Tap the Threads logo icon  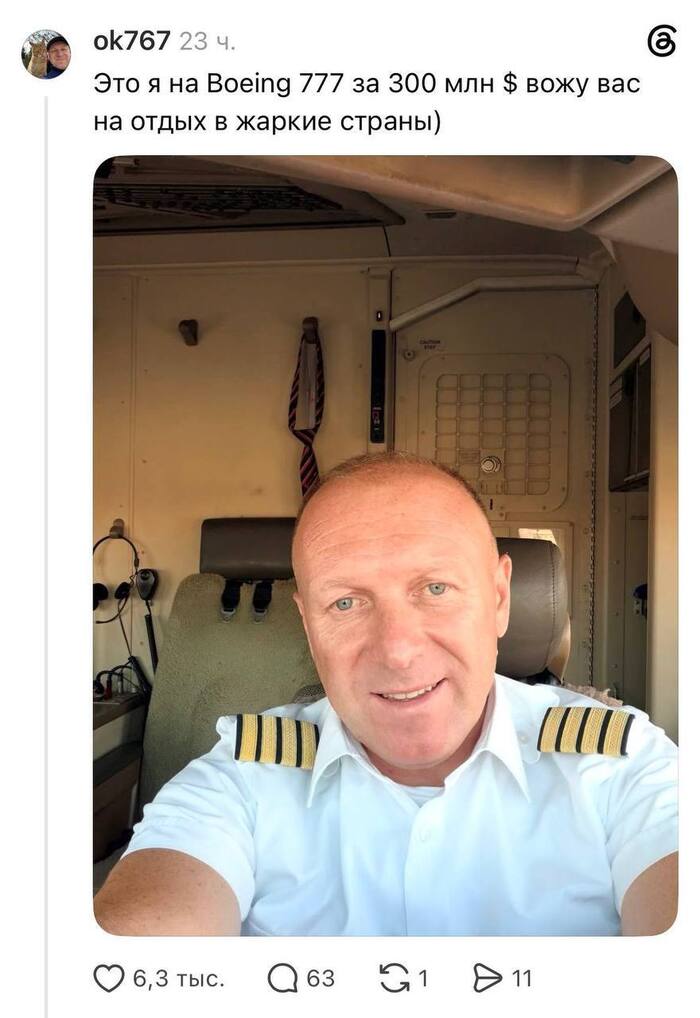pos(662,42)
